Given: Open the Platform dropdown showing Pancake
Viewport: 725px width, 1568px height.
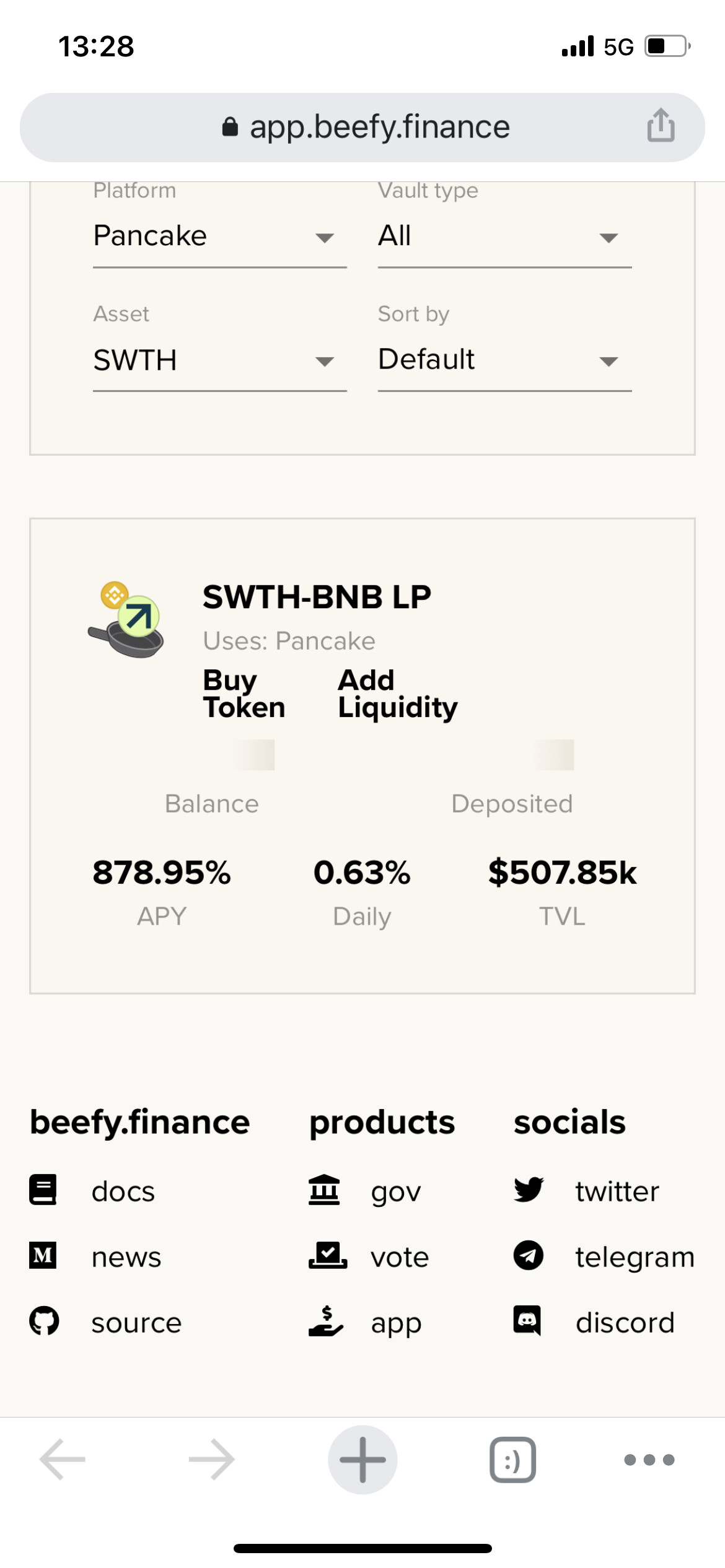Looking at the screenshot, I should click(219, 237).
